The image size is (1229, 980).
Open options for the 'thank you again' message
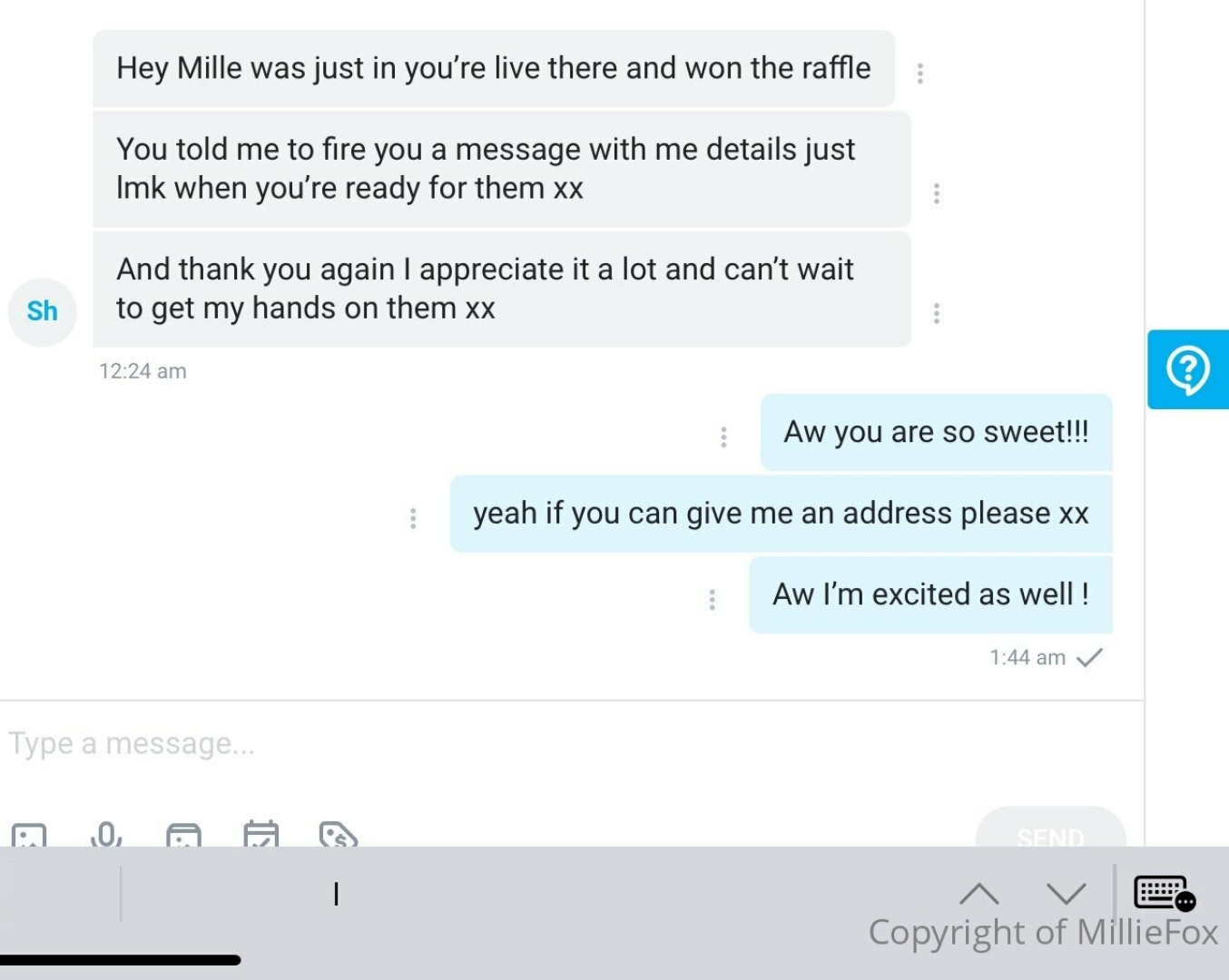[937, 313]
